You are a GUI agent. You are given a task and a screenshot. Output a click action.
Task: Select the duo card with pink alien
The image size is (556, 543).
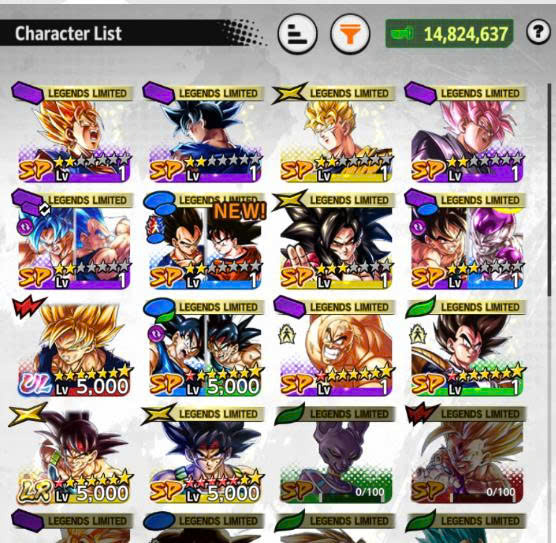(467, 240)
